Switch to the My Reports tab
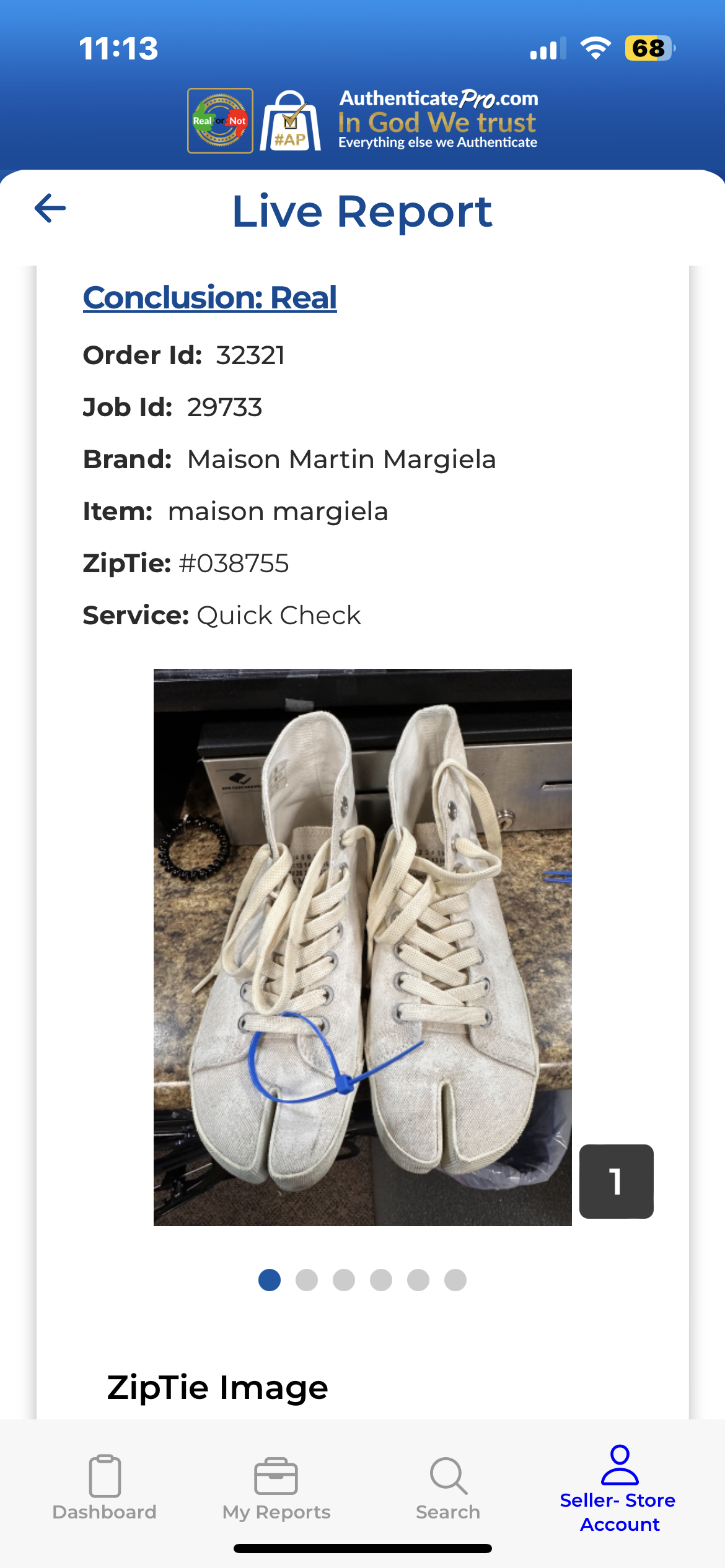The width and height of the screenshot is (725, 1568). click(276, 1487)
